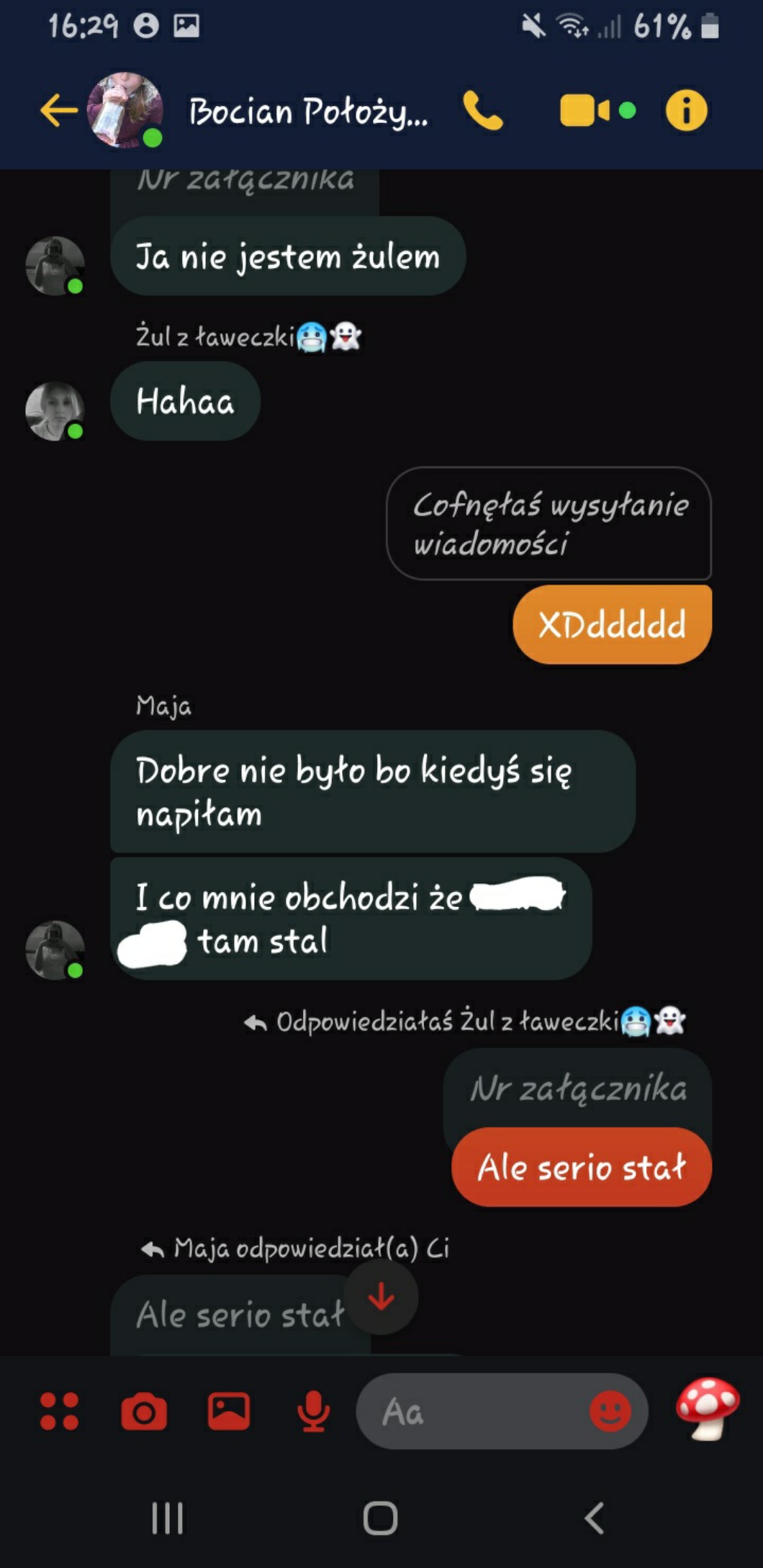Open the more actions grid

pos(59,1411)
